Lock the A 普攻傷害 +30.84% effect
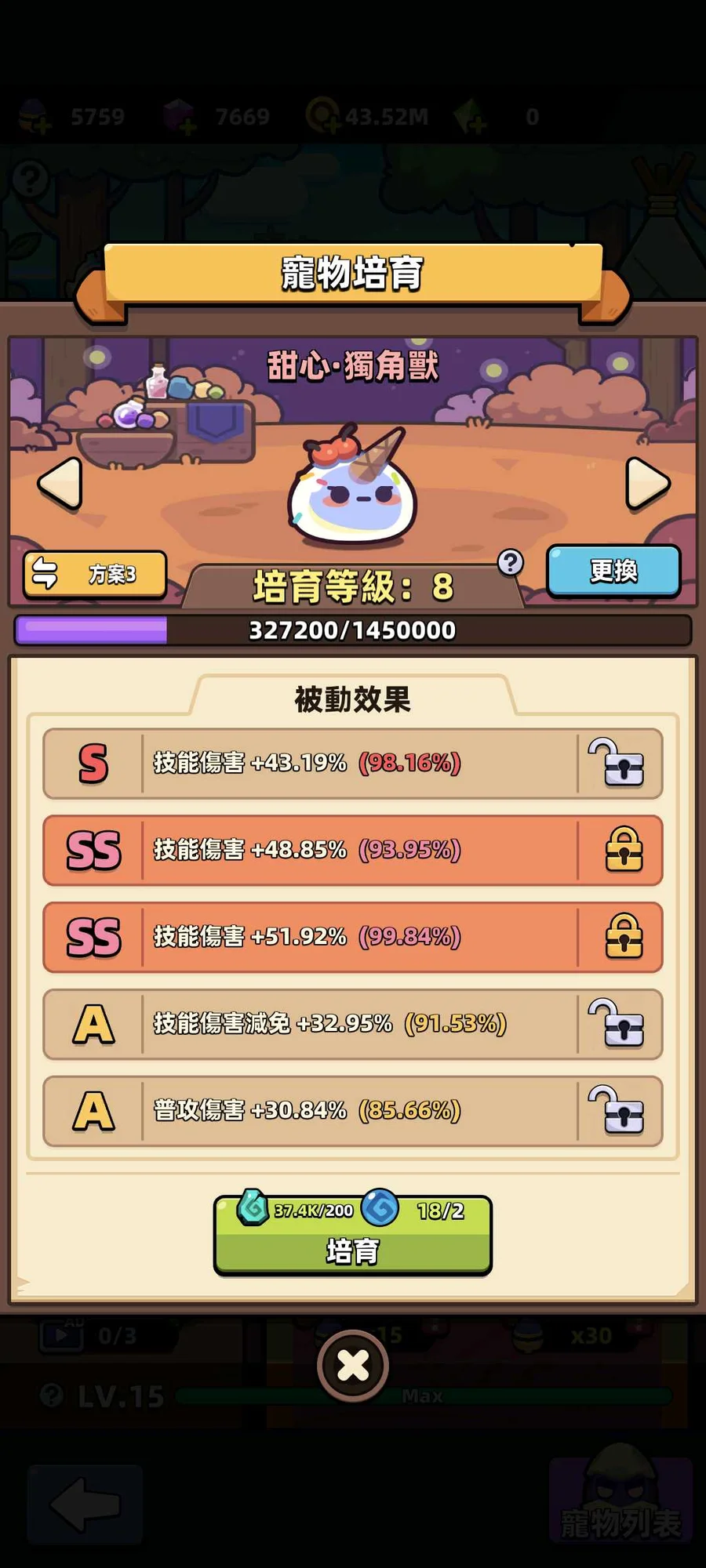Image resolution: width=706 pixels, height=1568 pixels. (618, 1111)
